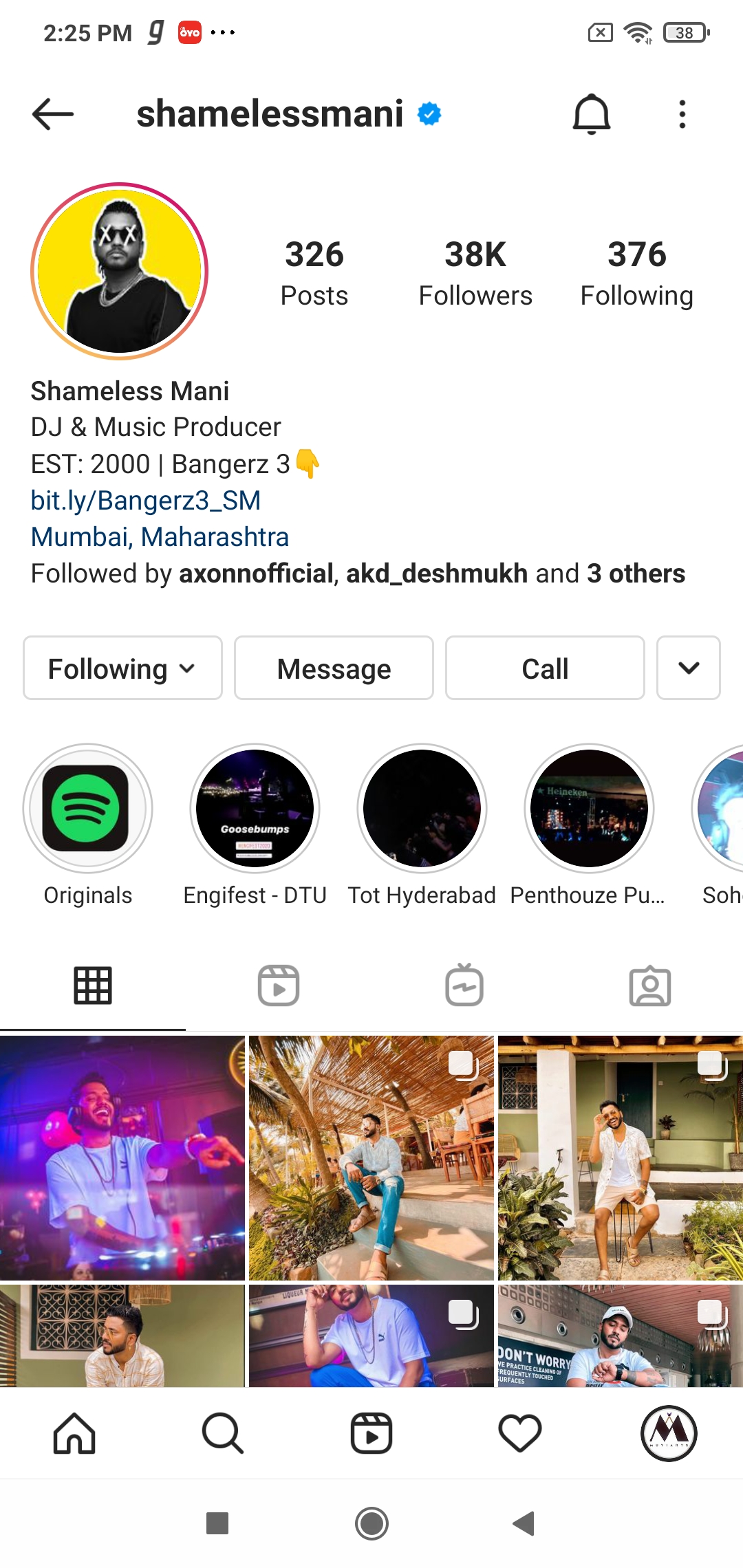Image resolution: width=743 pixels, height=1568 pixels.
Task: Open the search tab in bottom navigation
Action: (223, 1433)
